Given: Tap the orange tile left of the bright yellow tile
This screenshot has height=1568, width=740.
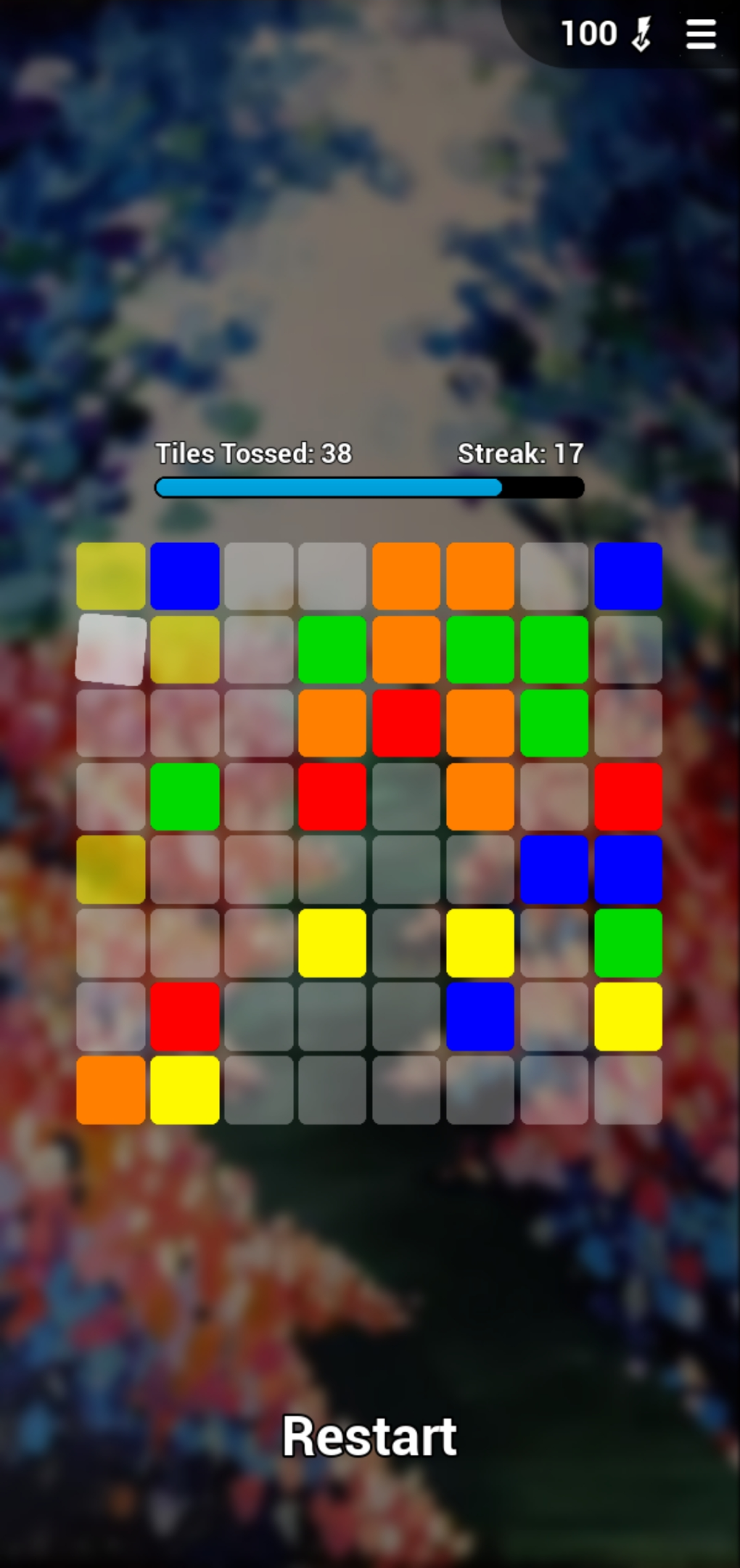Looking at the screenshot, I should [111, 1090].
